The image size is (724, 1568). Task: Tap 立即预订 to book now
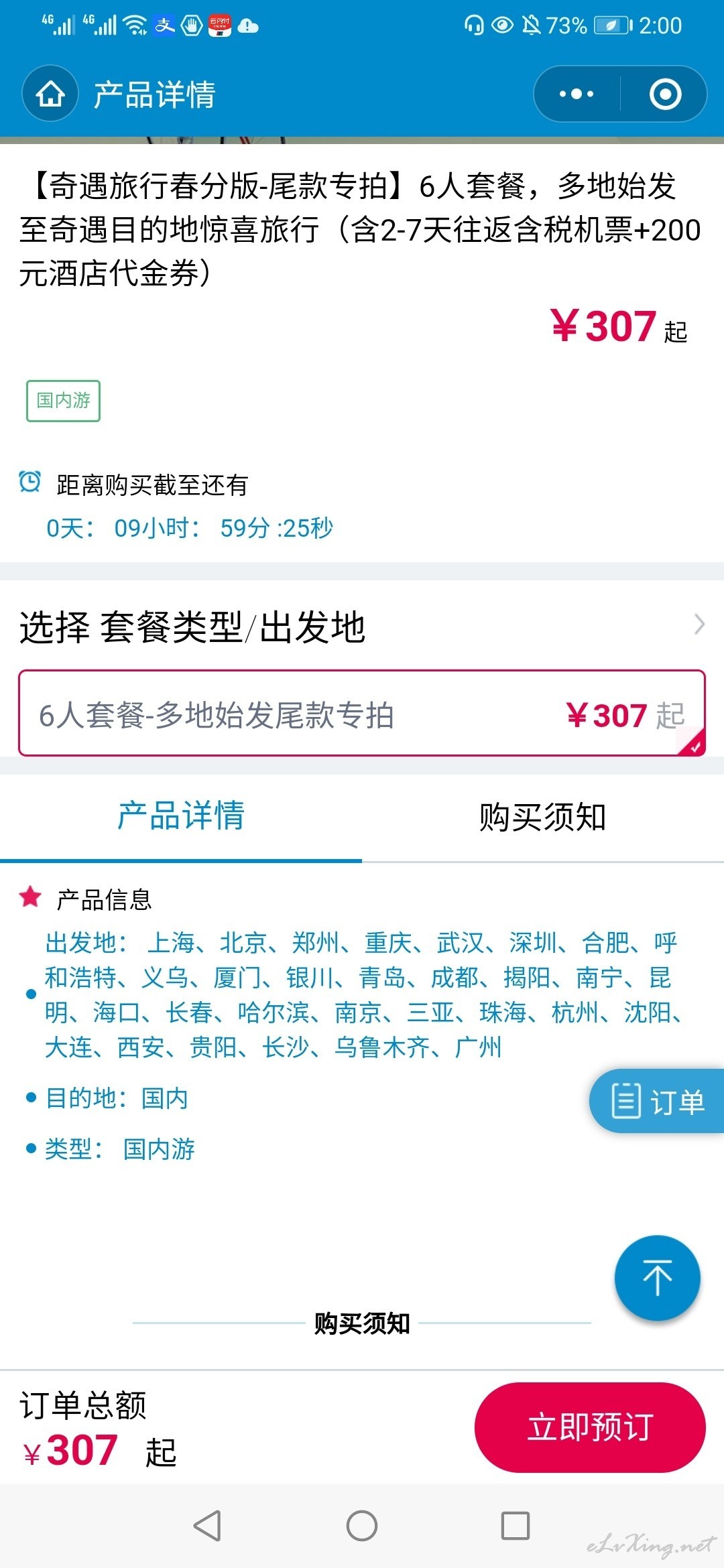[x=590, y=1427]
